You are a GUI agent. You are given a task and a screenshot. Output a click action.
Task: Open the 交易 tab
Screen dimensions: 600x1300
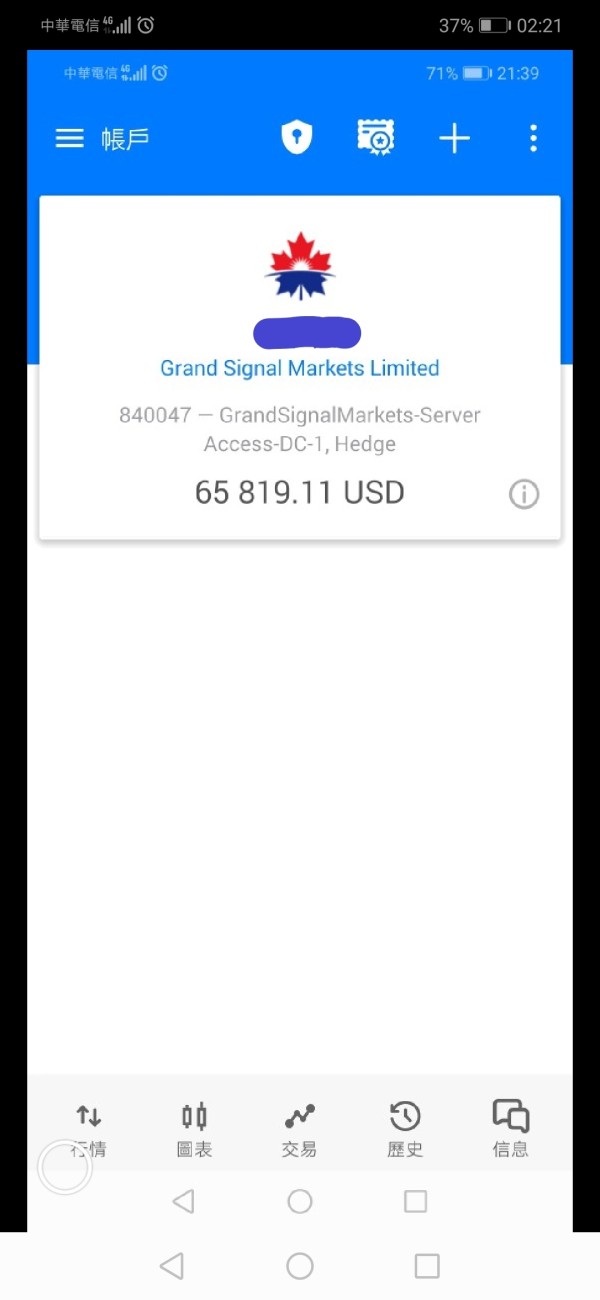click(x=299, y=1130)
